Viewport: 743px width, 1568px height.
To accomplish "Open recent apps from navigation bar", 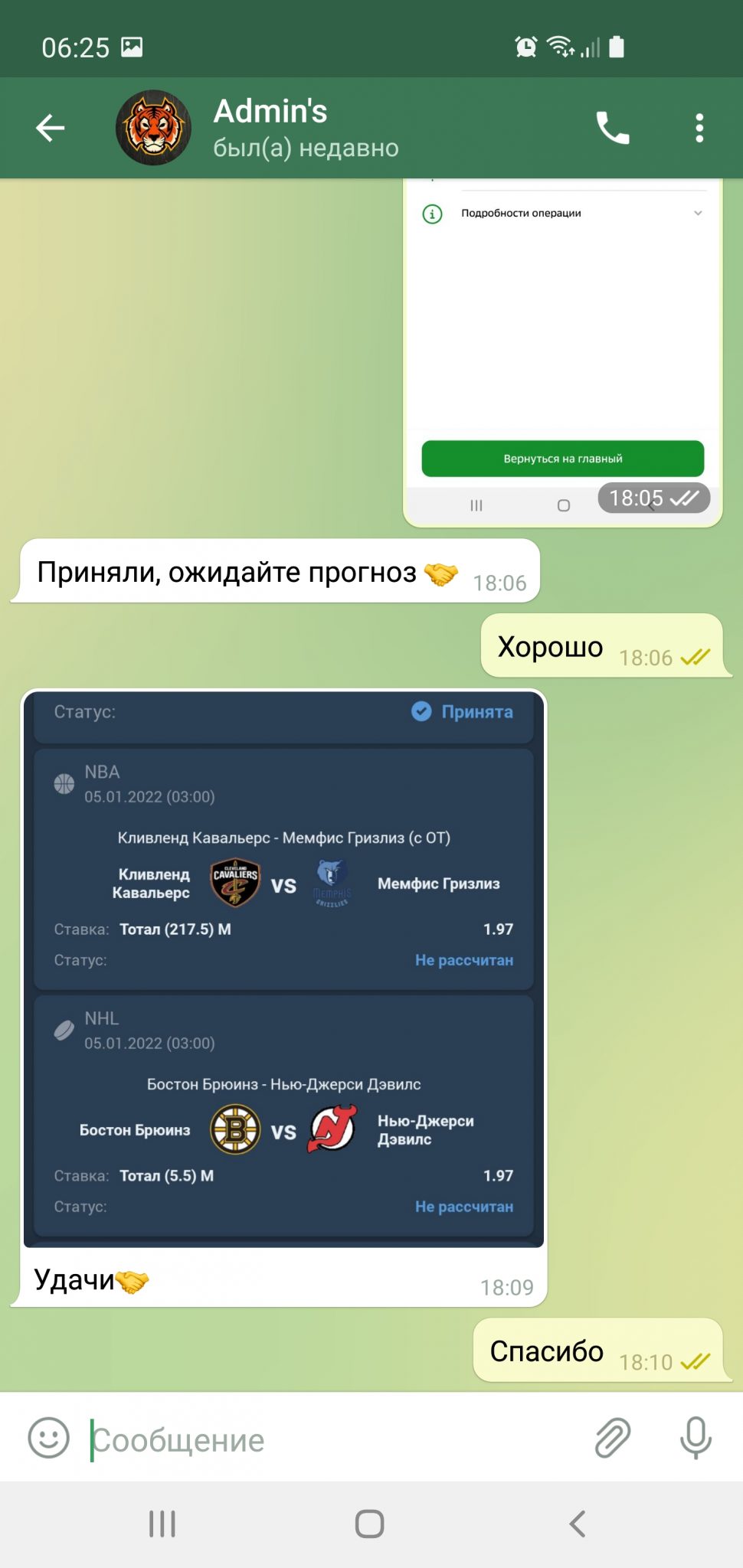I will click(x=162, y=1524).
